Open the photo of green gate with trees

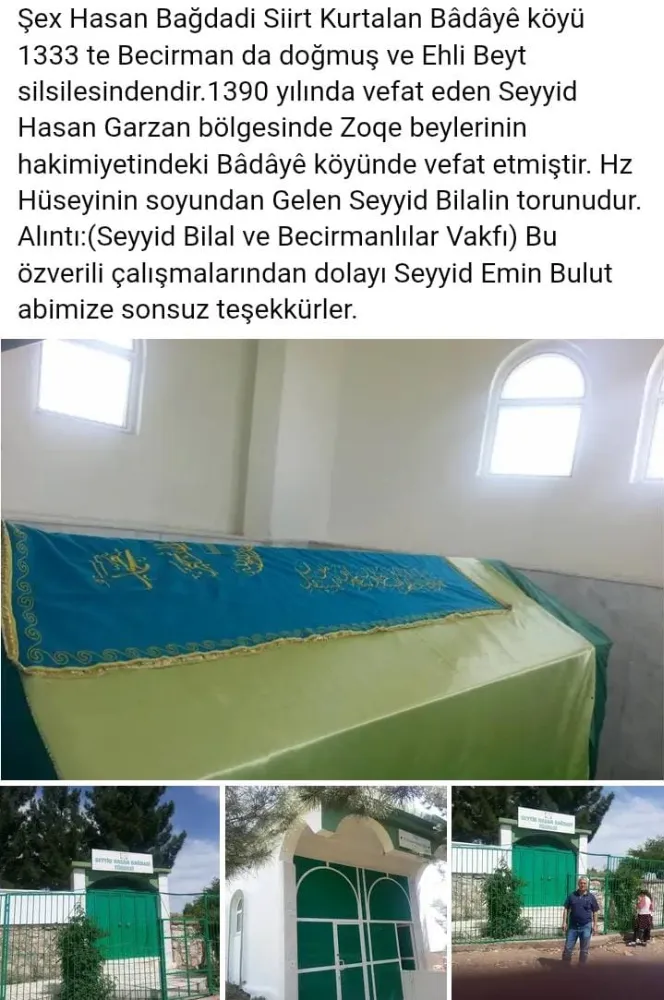pyautogui.click(x=109, y=893)
